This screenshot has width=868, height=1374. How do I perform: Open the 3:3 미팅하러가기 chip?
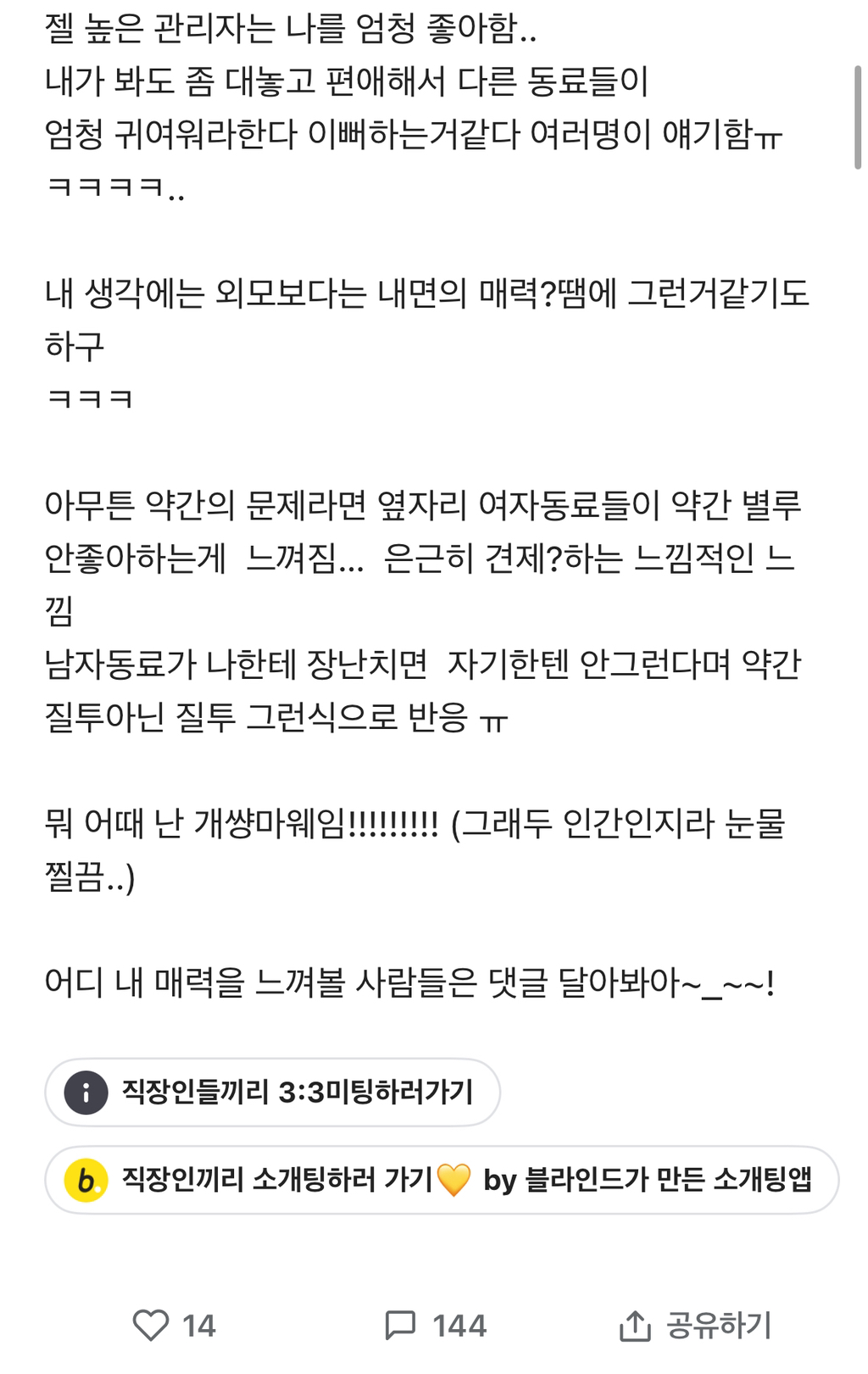click(272, 1092)
